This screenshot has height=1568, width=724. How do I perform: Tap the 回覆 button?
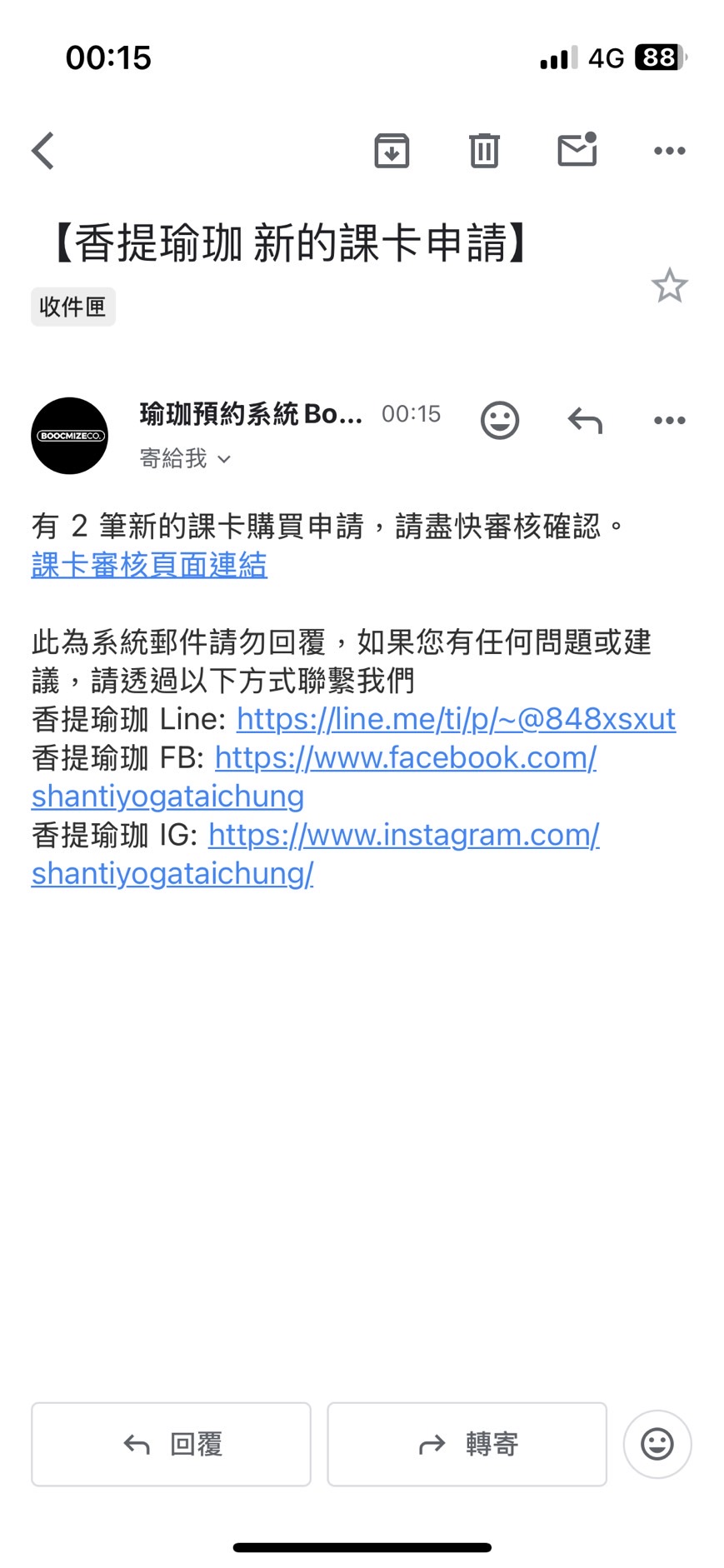click(171, 1444)
